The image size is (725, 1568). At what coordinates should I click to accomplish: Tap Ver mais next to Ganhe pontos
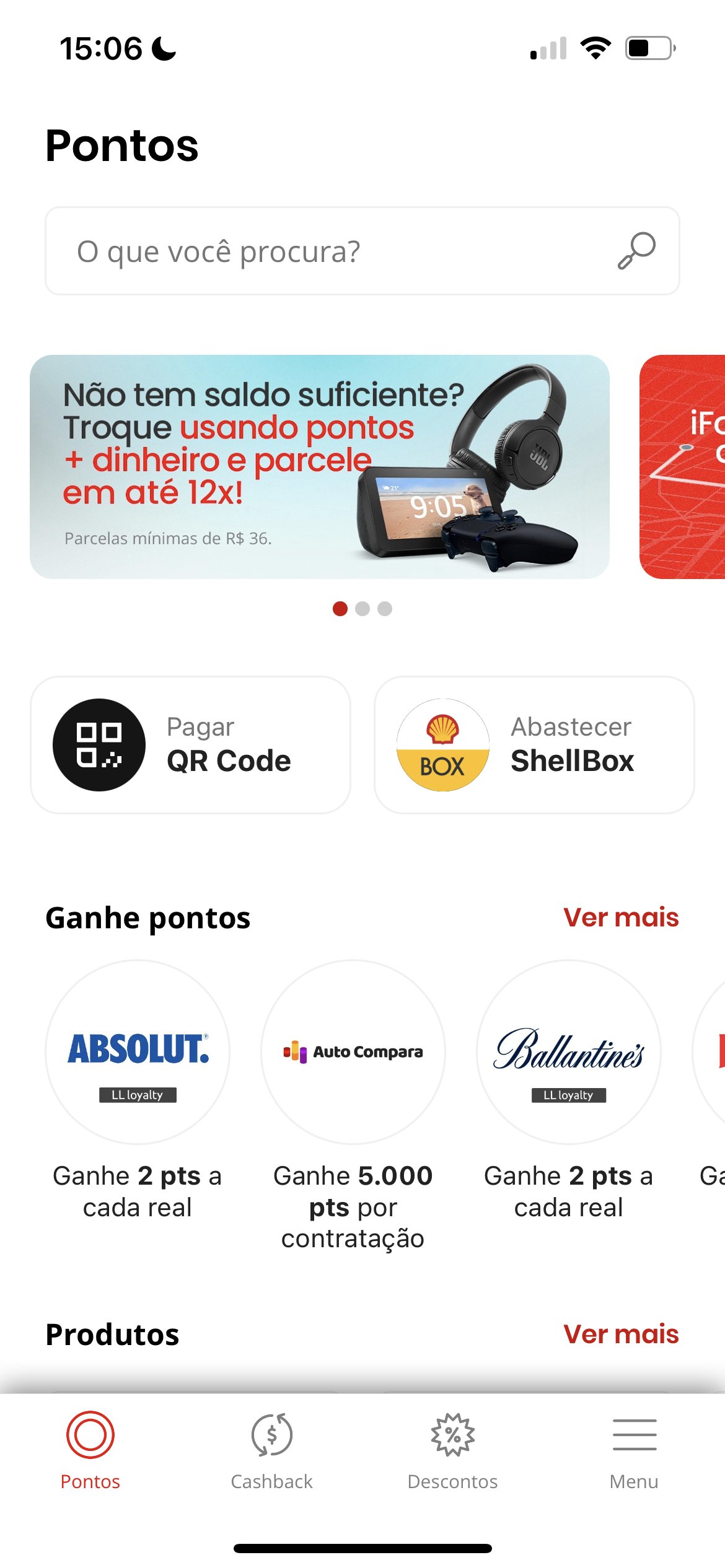coord(621,917)
